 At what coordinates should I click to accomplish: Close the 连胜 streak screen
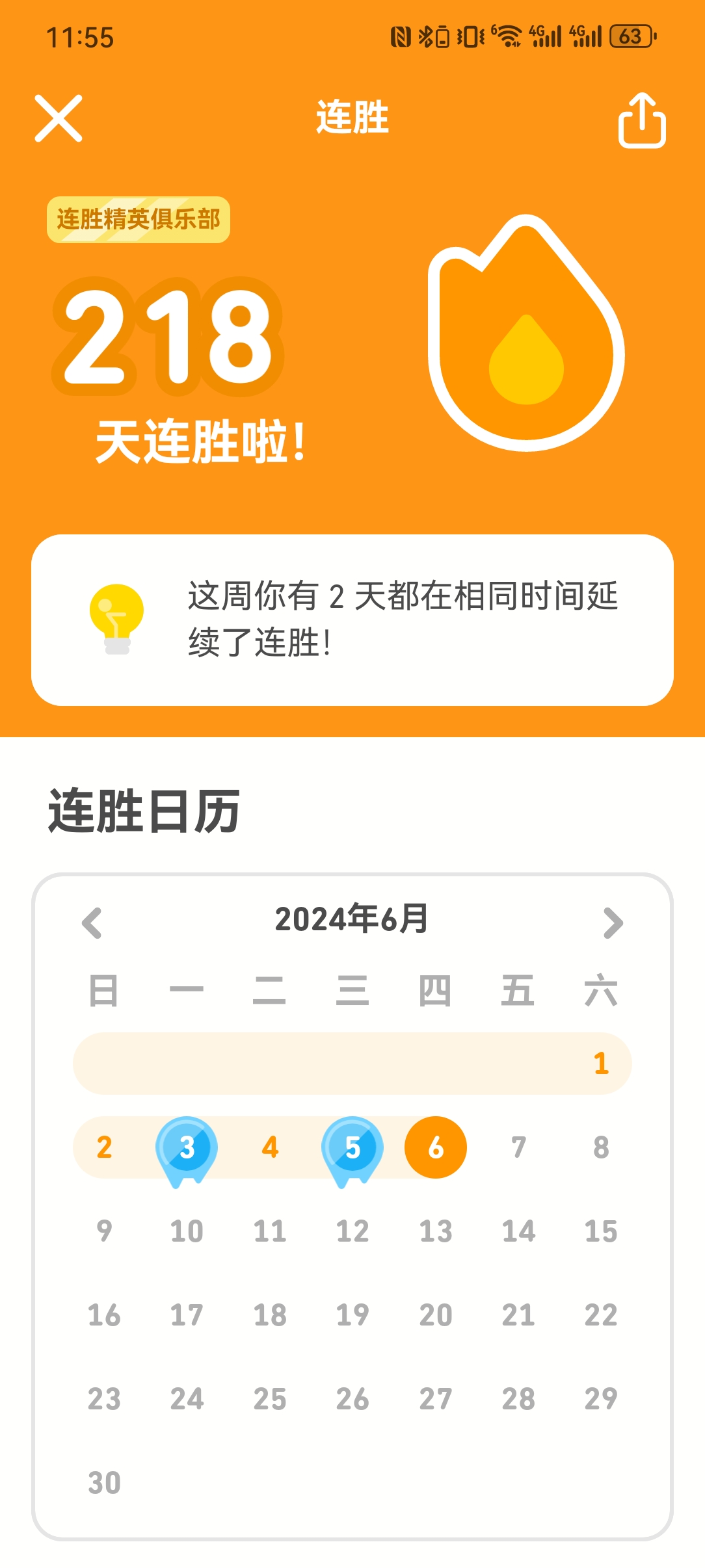point(59,118)
